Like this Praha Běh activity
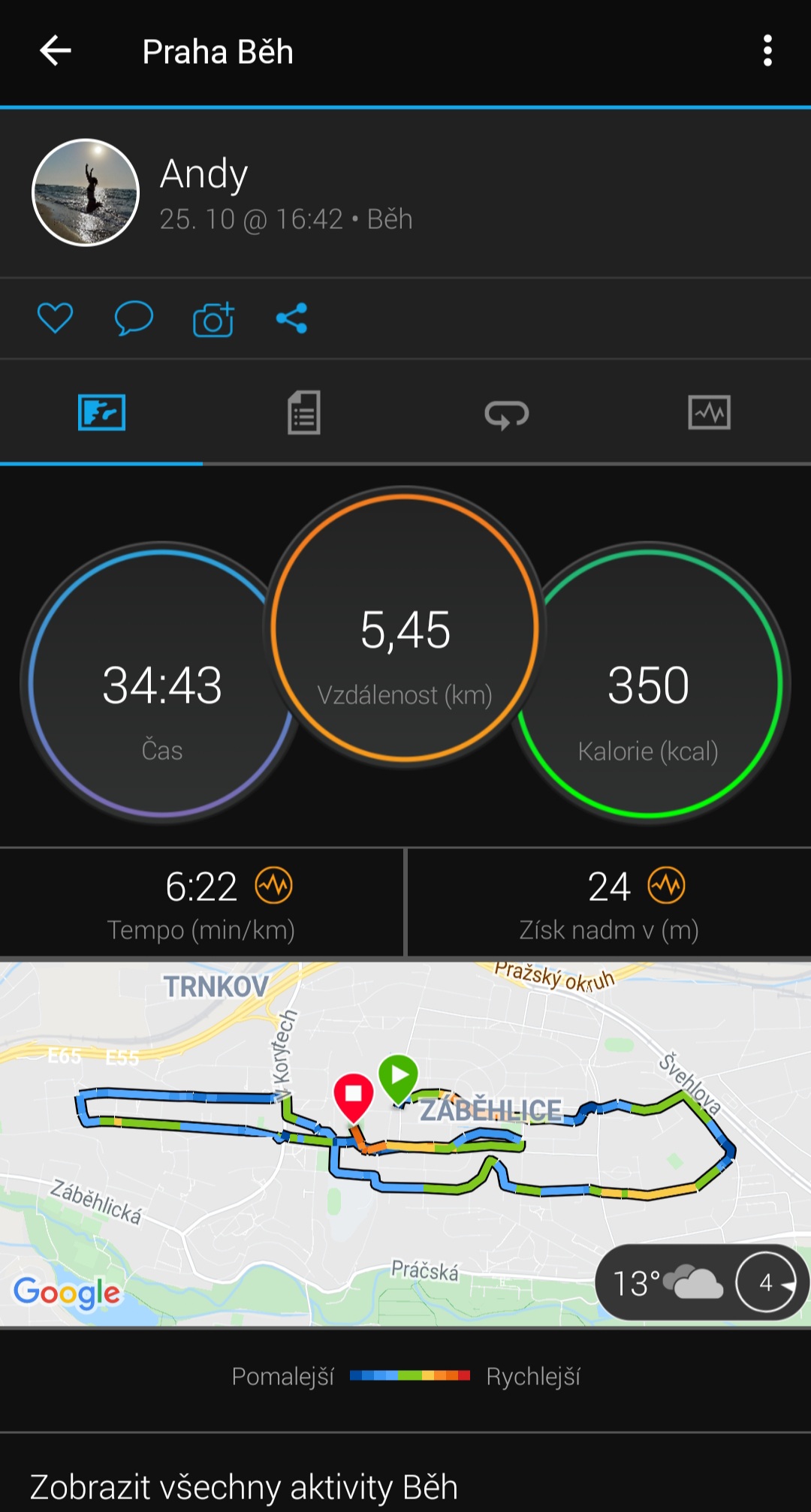811x1512 pixels. tap(56, 318)
